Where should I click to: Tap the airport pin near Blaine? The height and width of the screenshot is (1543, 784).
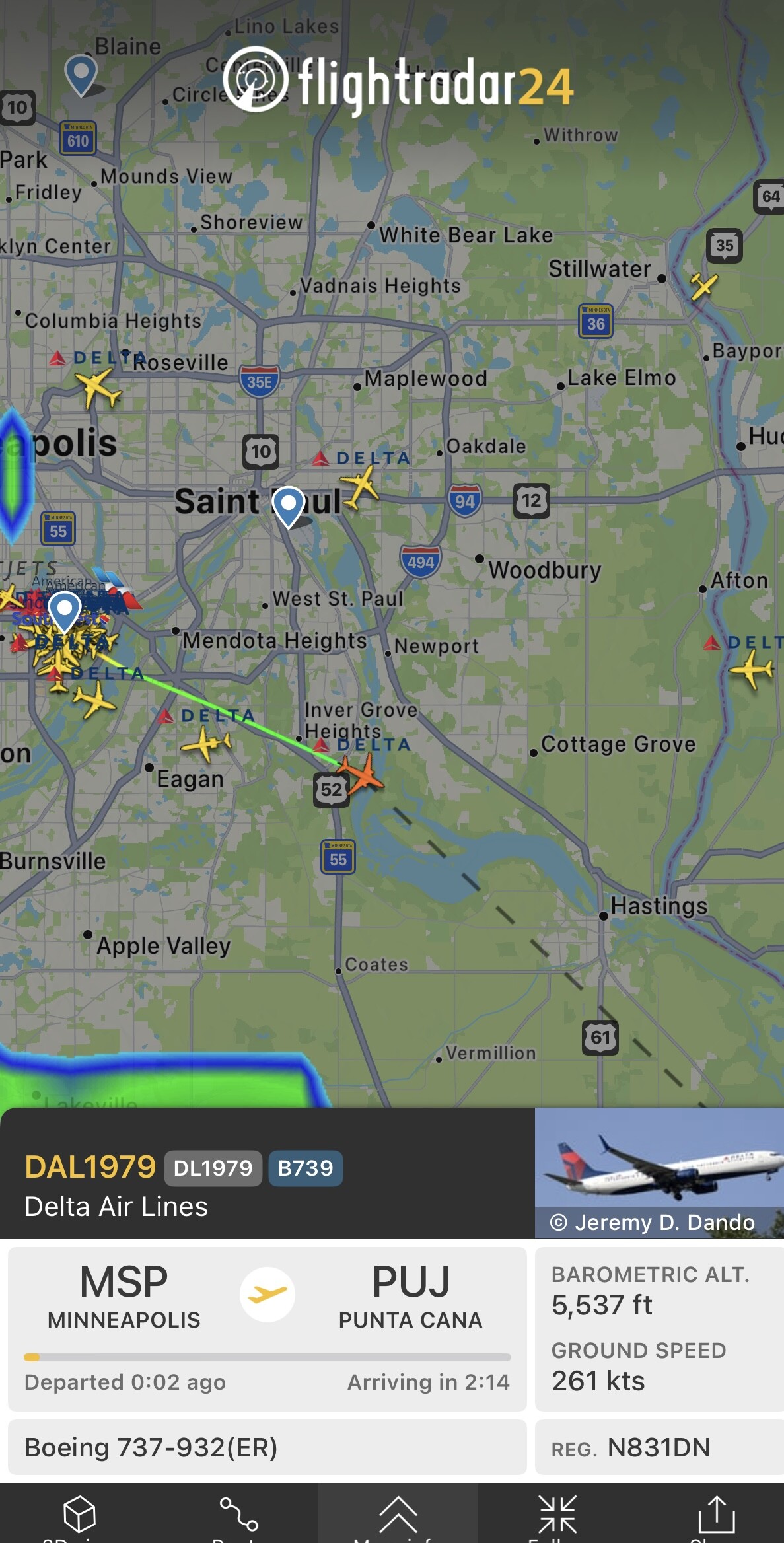[x=81, y=73]
